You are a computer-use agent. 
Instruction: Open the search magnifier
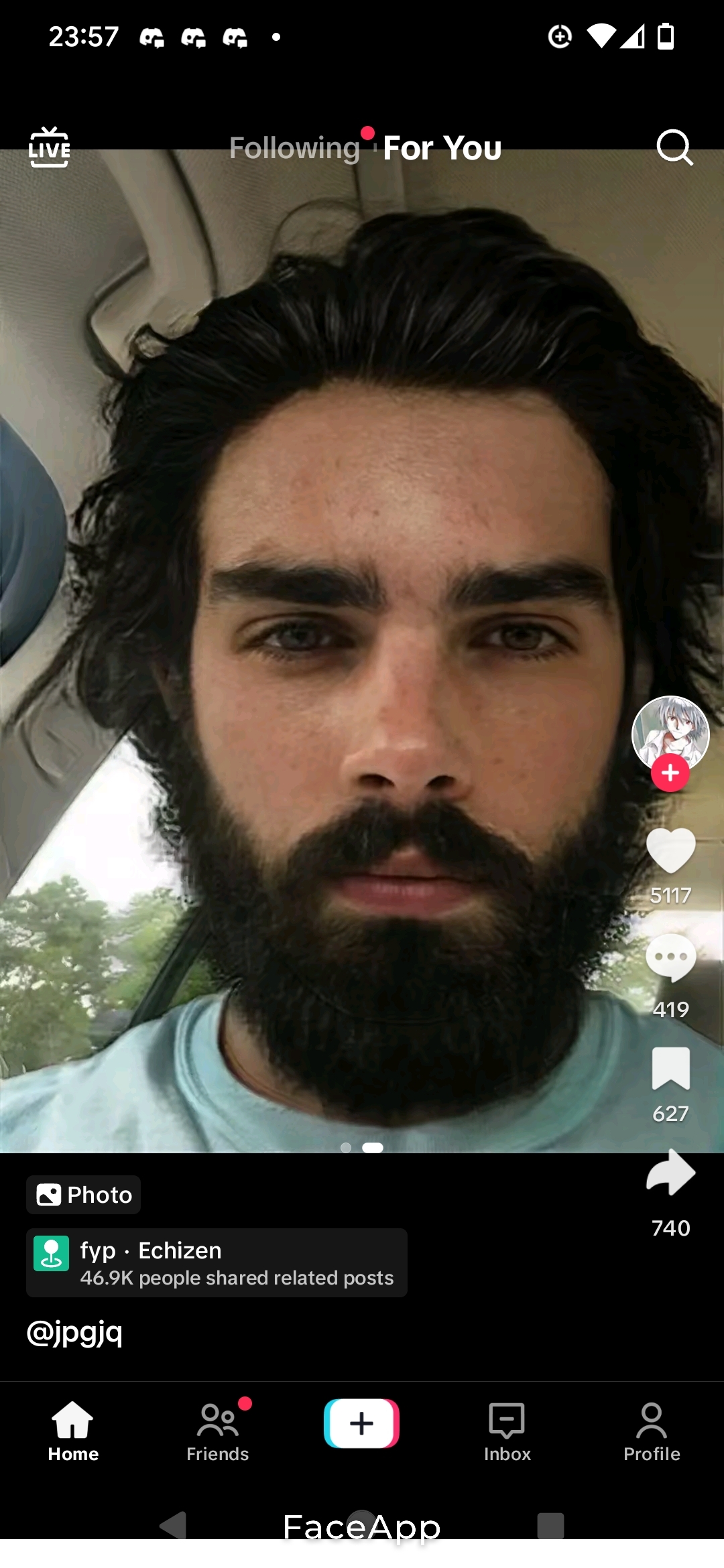[674, 147]
